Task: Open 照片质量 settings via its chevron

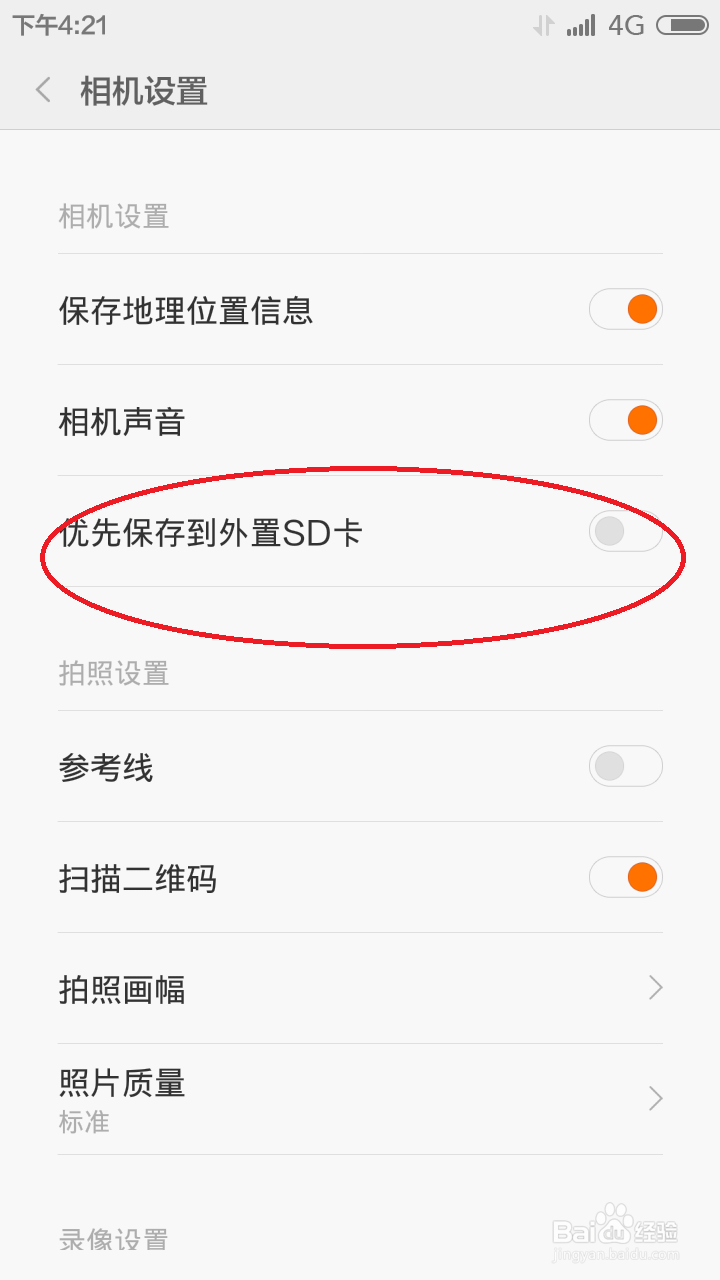Action: click(655, 1098)
